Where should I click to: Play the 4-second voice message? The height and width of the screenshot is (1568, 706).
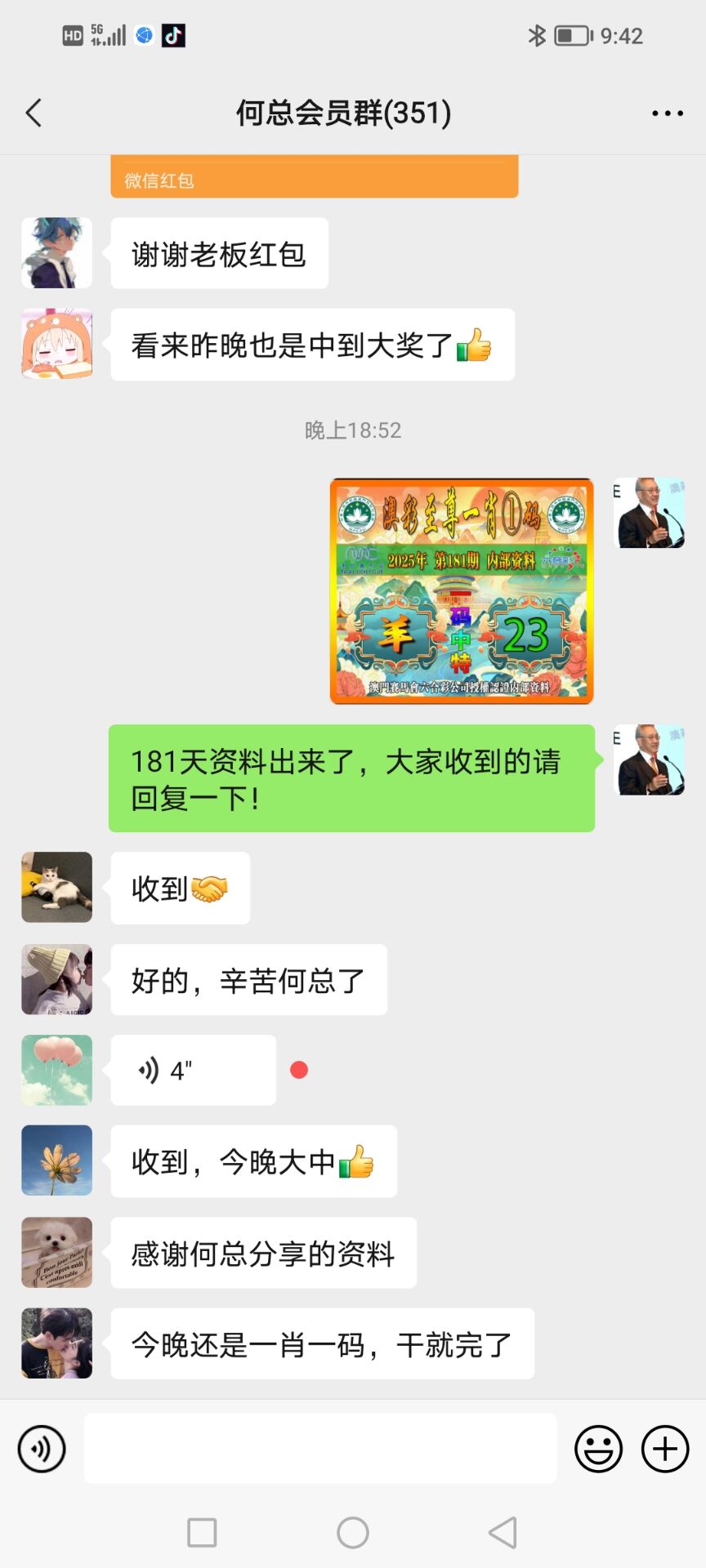pos(193,1070)
